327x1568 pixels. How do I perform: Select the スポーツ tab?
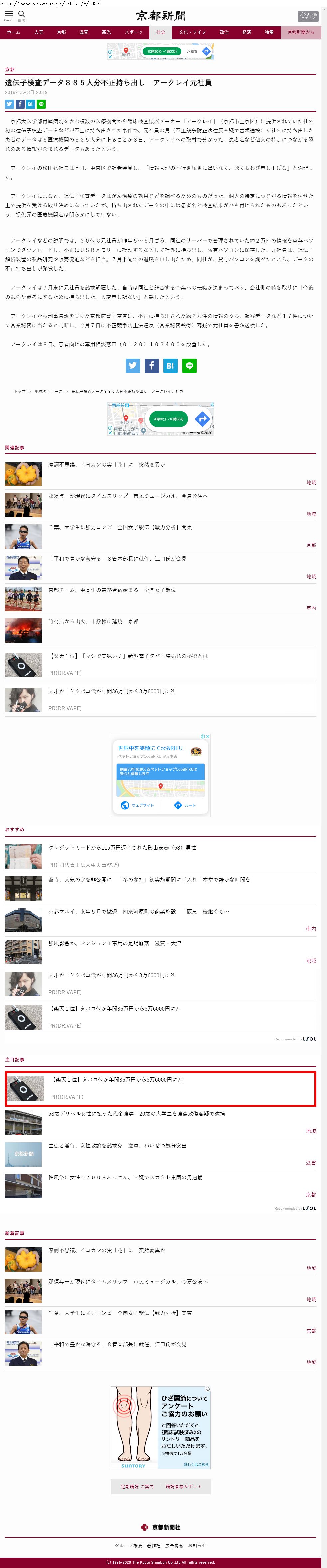[x=134, y=32]
